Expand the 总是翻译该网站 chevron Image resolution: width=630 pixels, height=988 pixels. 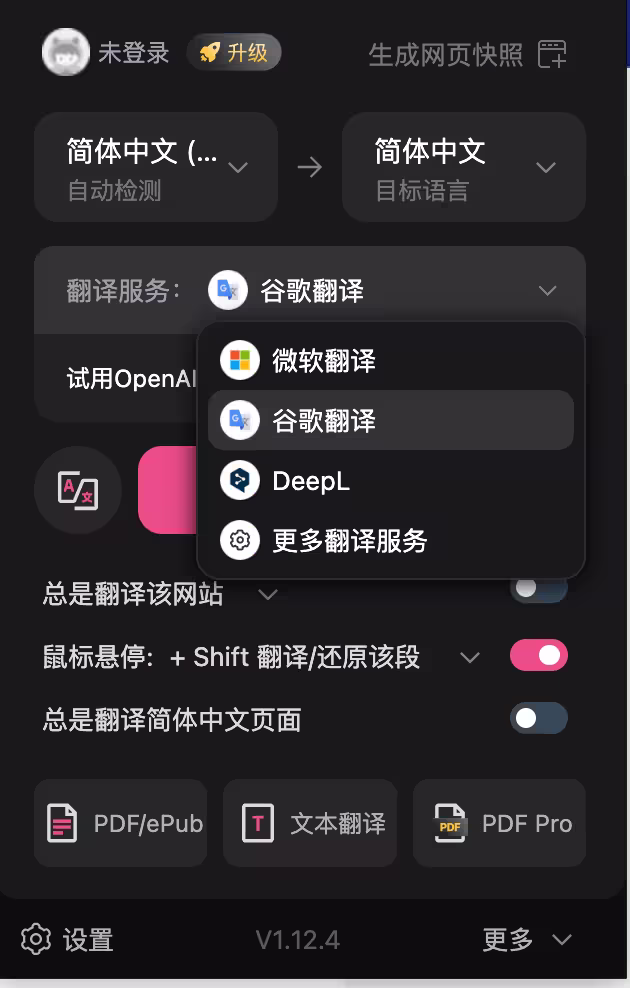(267, 595)
